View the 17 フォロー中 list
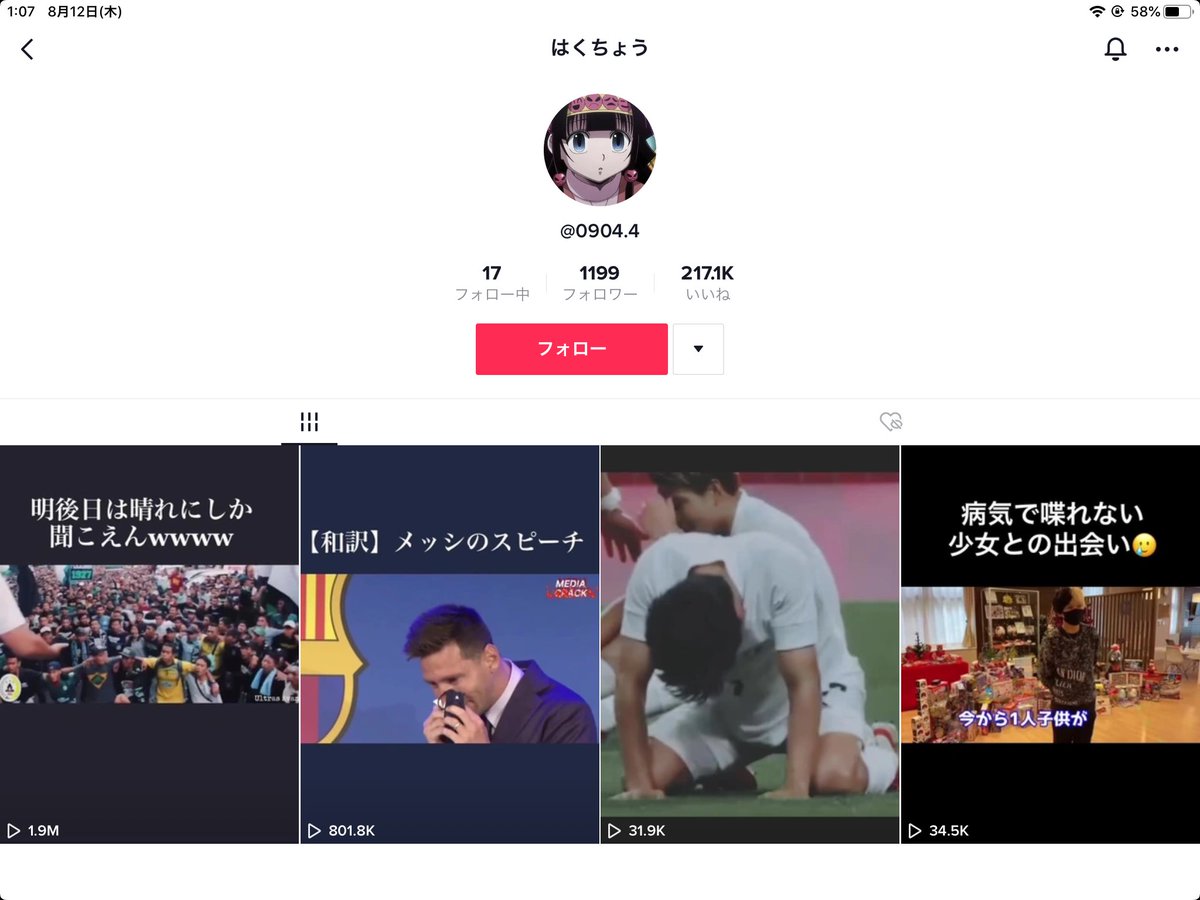This screenshot has width=1200, height=900. coord(492,283)
